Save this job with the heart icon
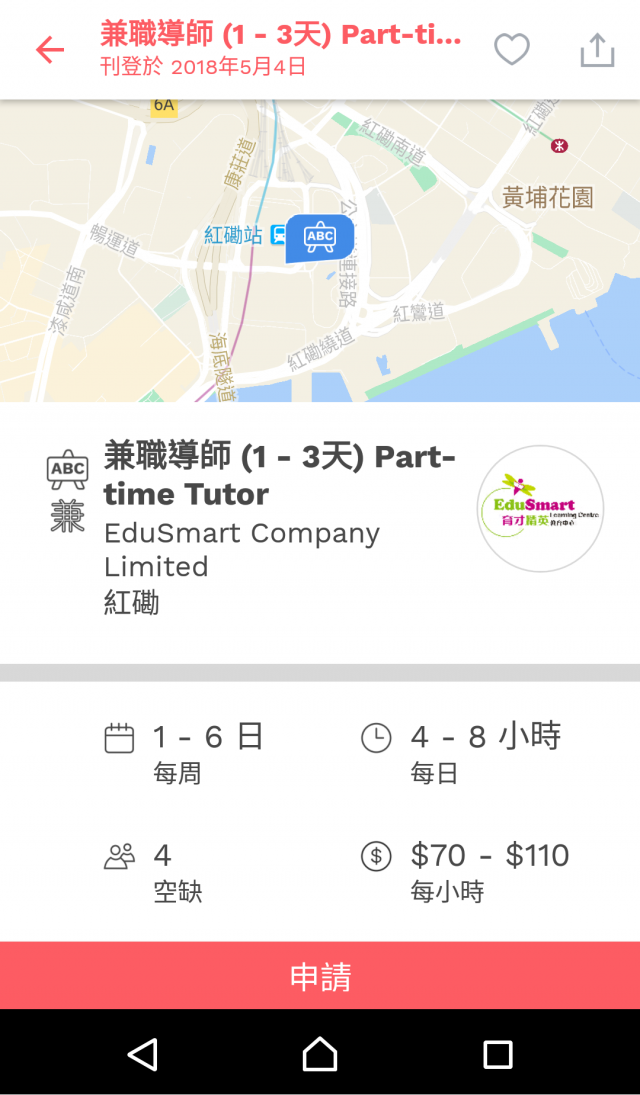Screen dimensions: 640x1095 pyautogui.click(x=512, y=50)
